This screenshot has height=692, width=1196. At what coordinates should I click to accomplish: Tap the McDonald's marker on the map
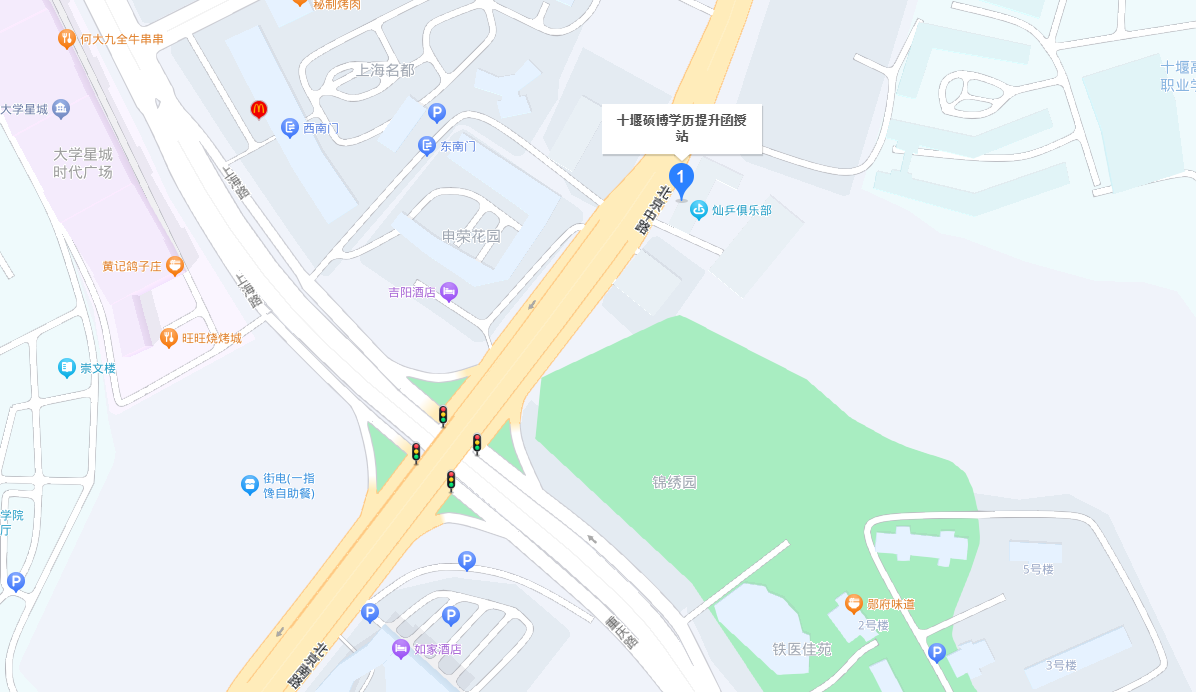[x=258, y=109]
